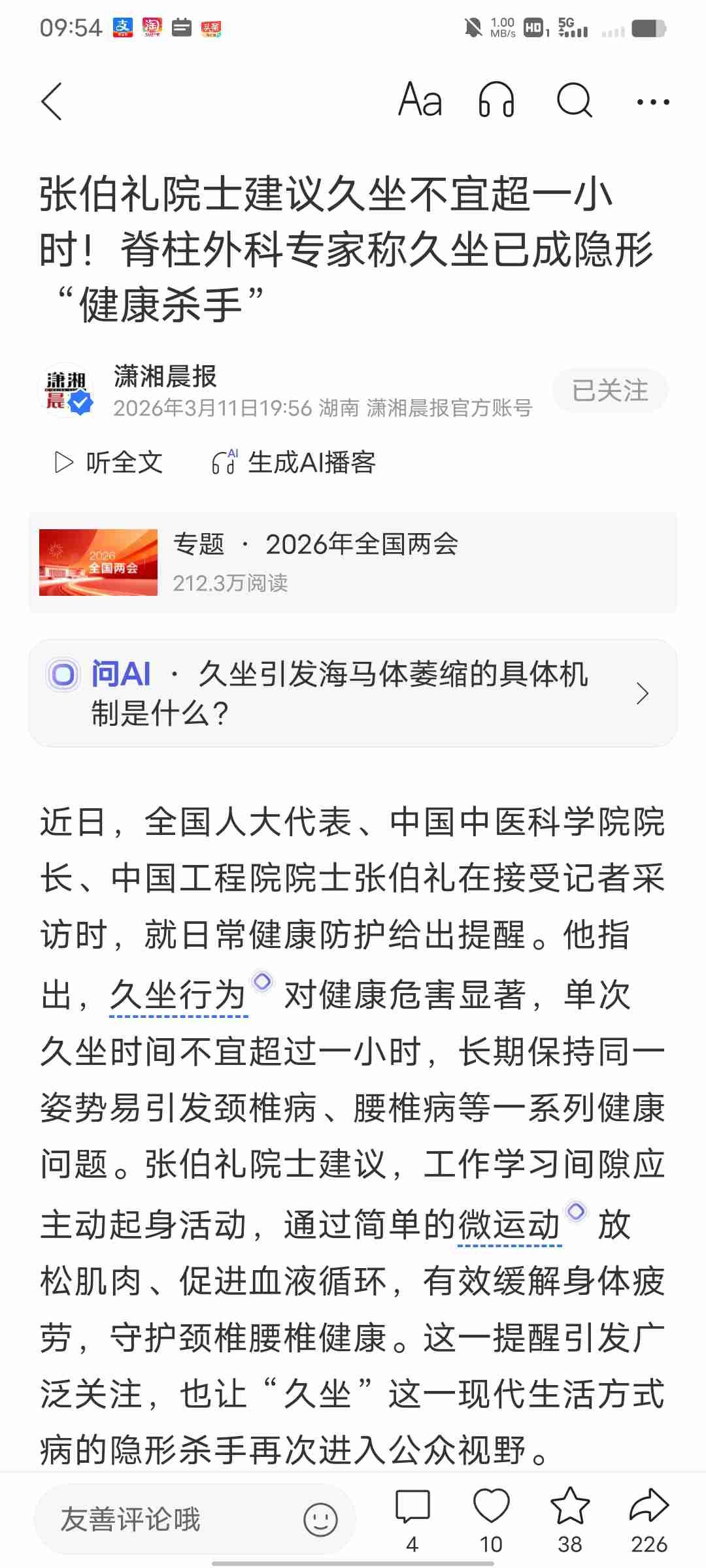The width and height of the screenshot is (706, 1568).
Task: Toggle the 已关注 follow status
Action: [x=609, y=390]
